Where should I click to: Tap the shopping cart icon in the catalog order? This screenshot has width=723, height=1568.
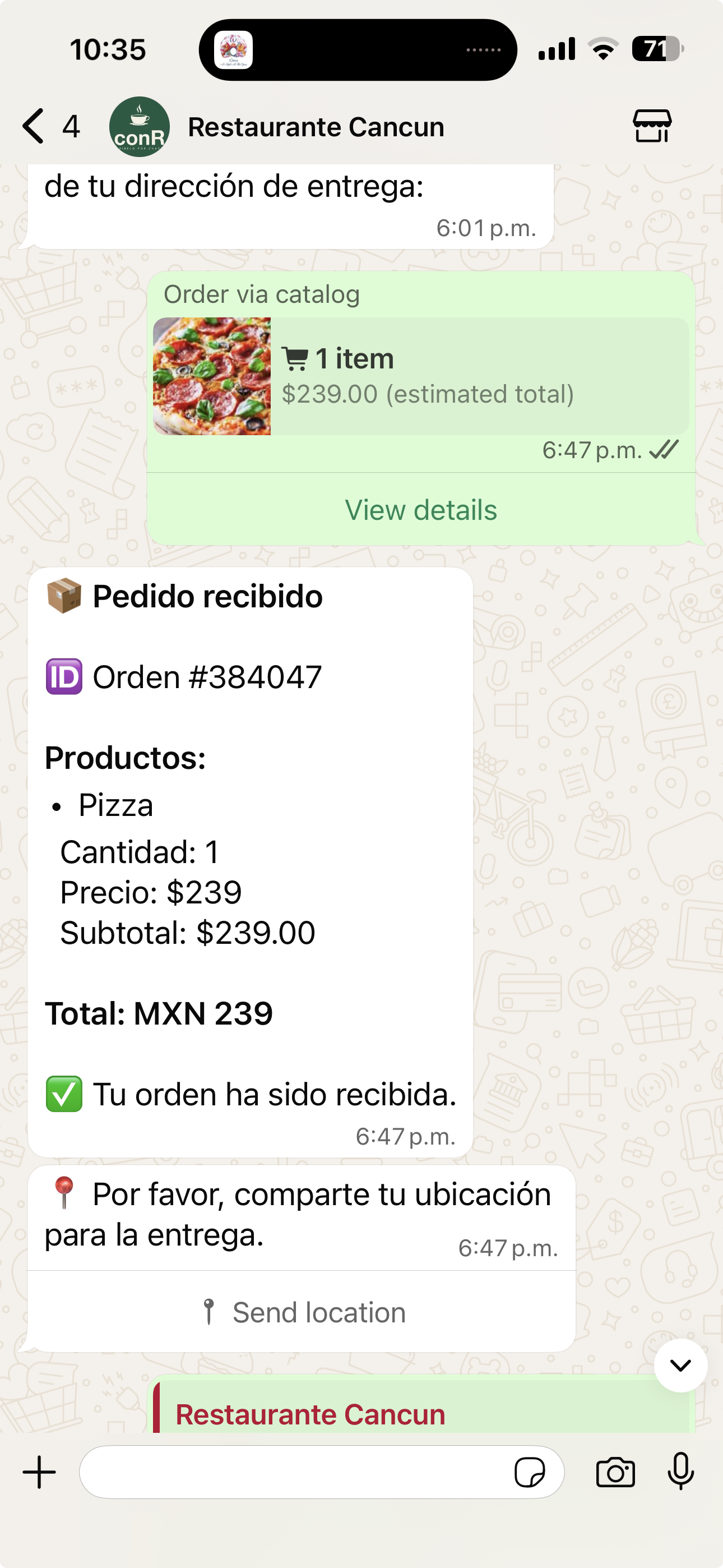296,358
